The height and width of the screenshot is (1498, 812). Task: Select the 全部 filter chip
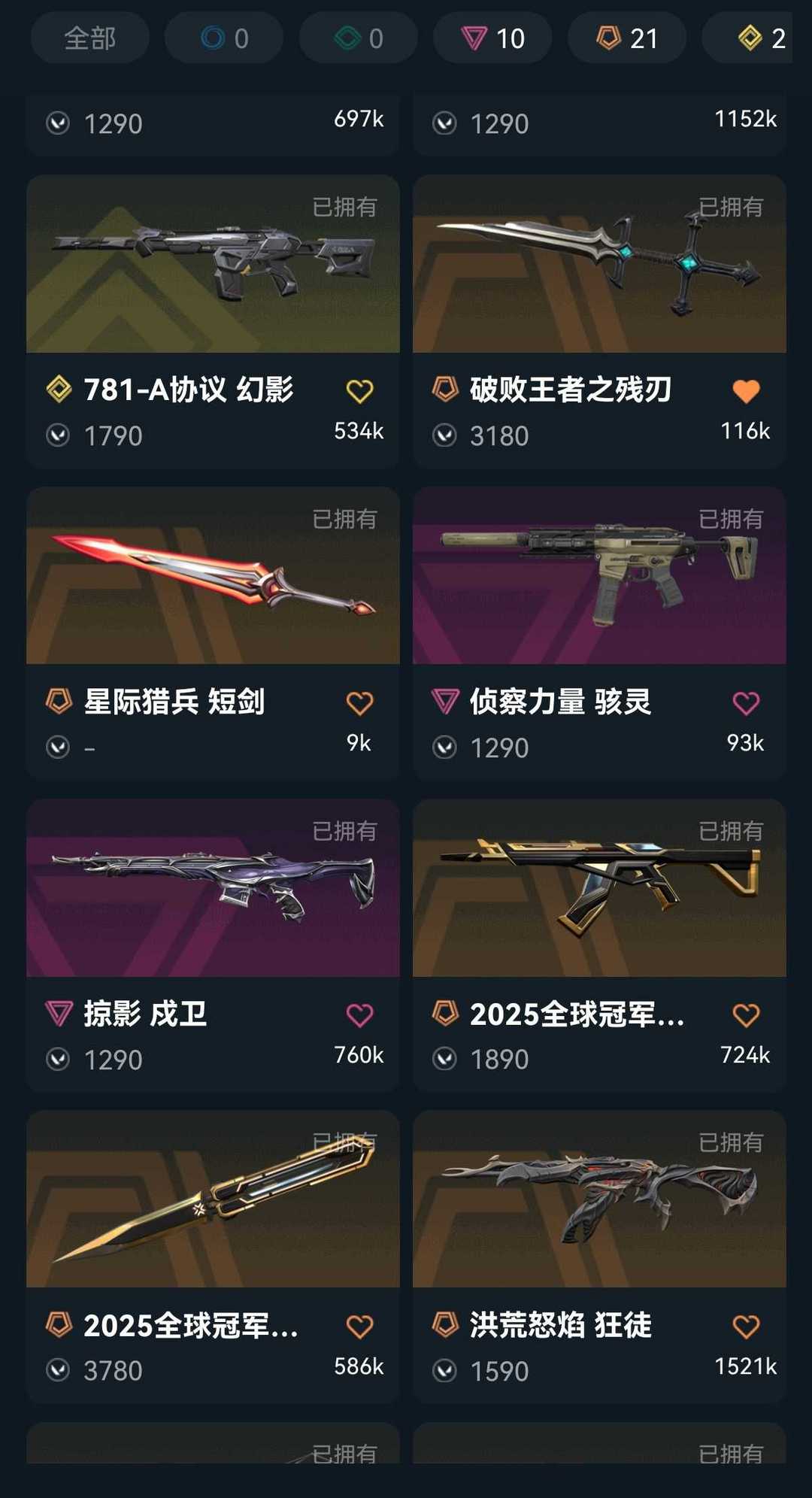coord(90,38)
